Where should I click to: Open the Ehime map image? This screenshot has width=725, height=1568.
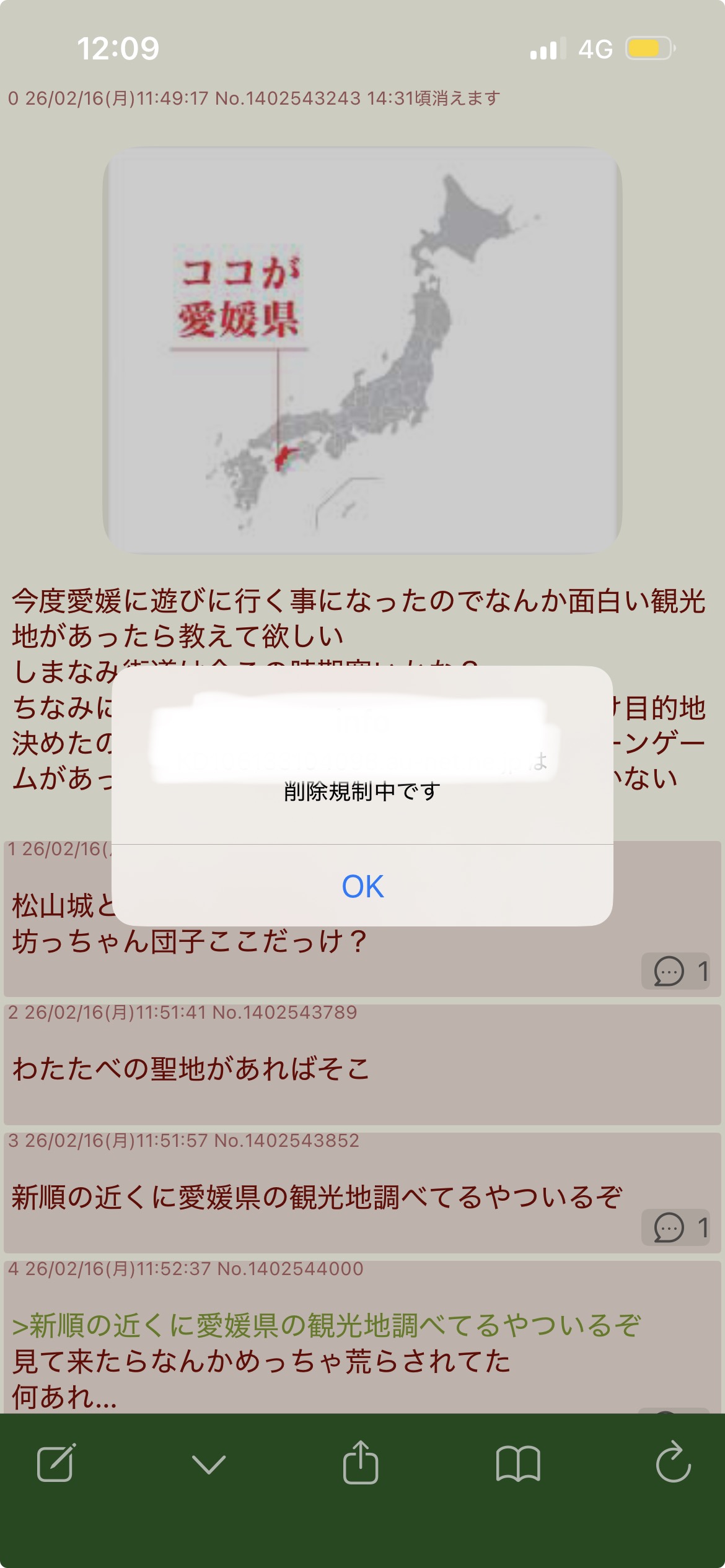pyautogui.click(x=362, y=350)
